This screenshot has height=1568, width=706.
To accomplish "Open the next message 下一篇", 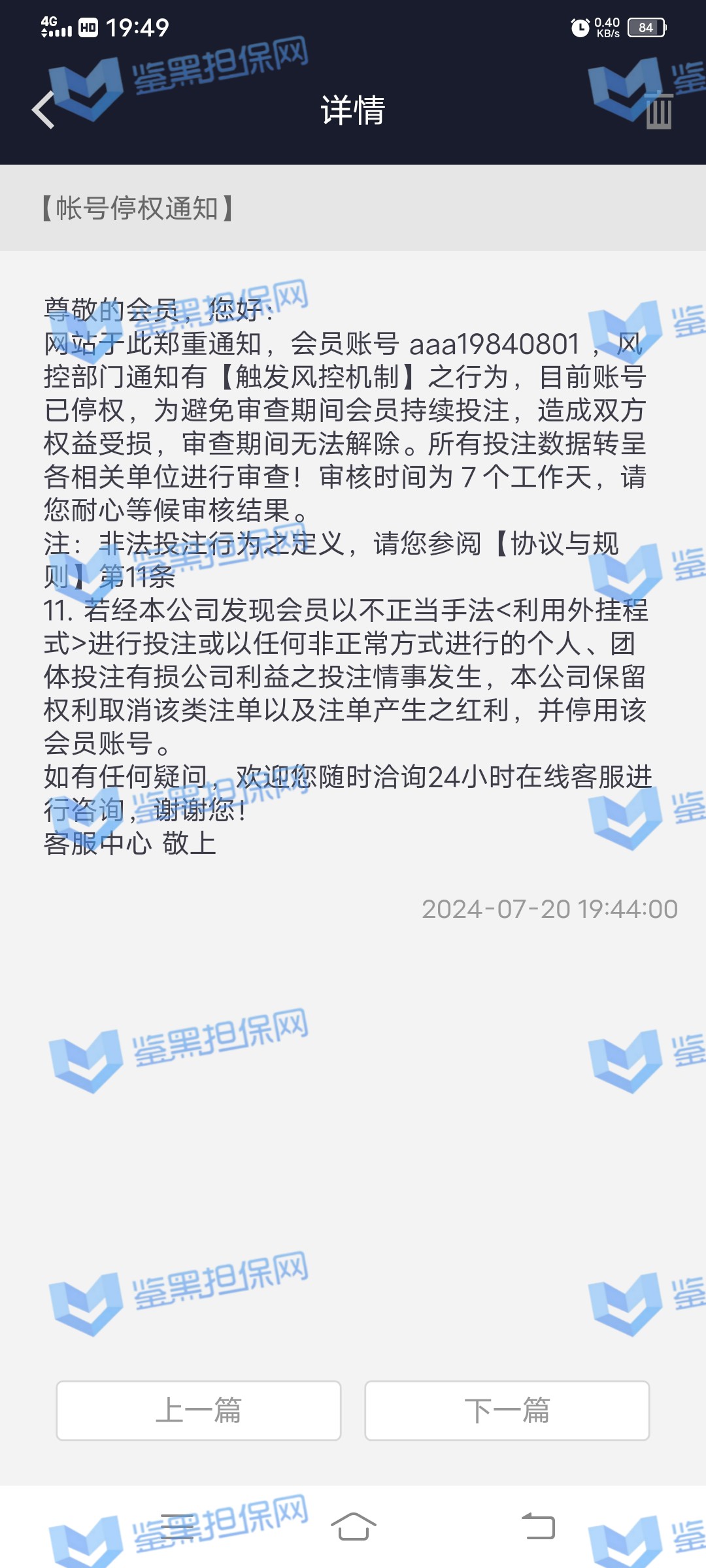I will (507, 1411).
